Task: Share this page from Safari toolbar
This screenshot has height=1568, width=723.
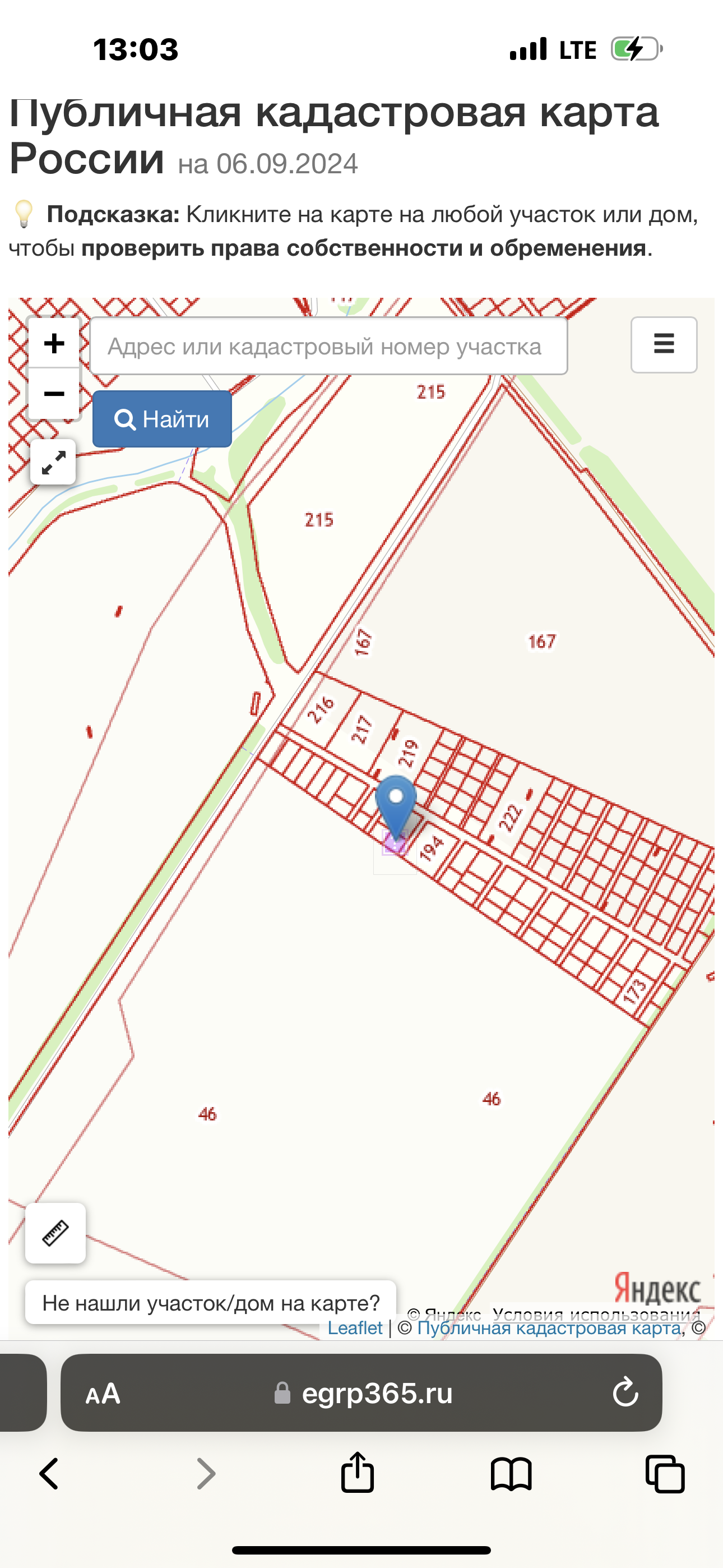Action: [x=357, y=1472]
